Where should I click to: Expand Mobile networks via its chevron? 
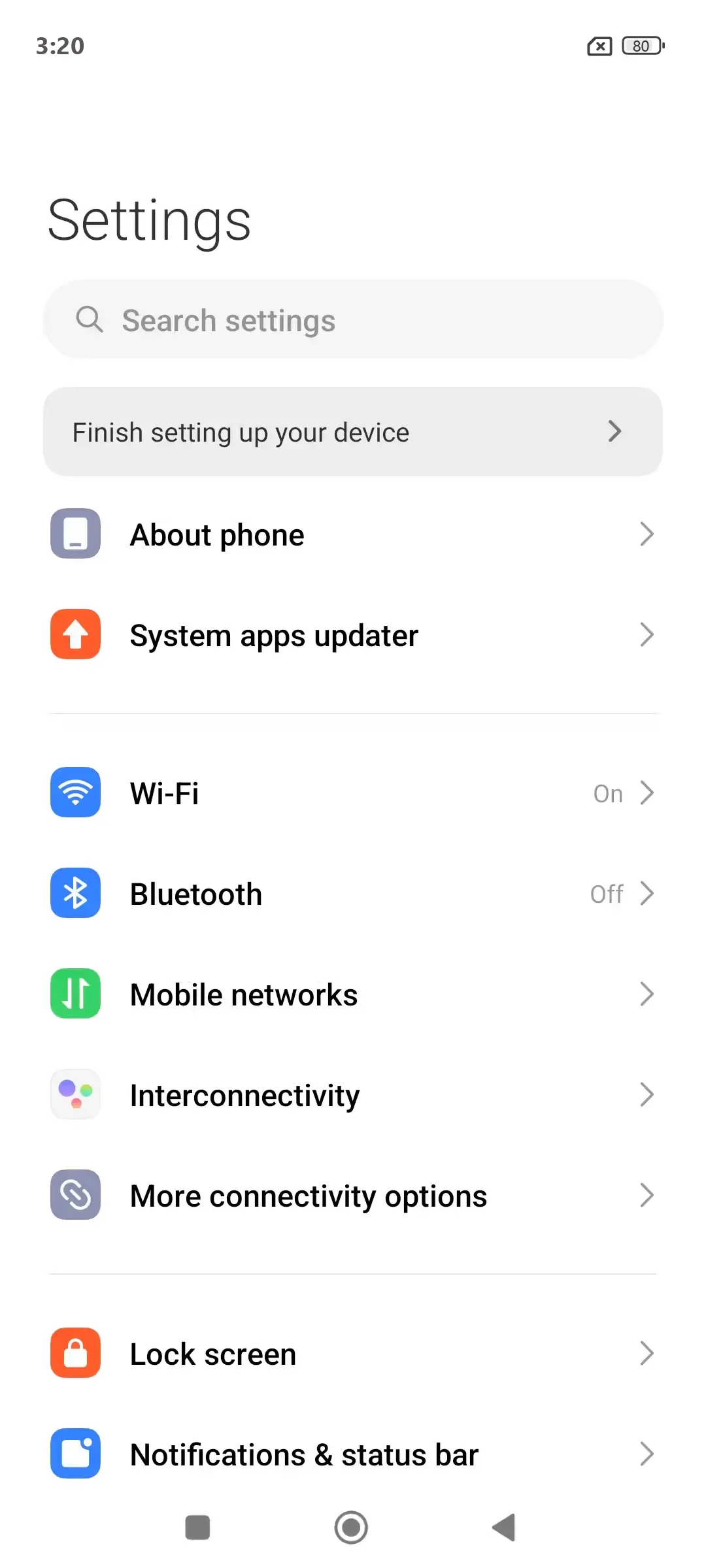pos(647,994)
